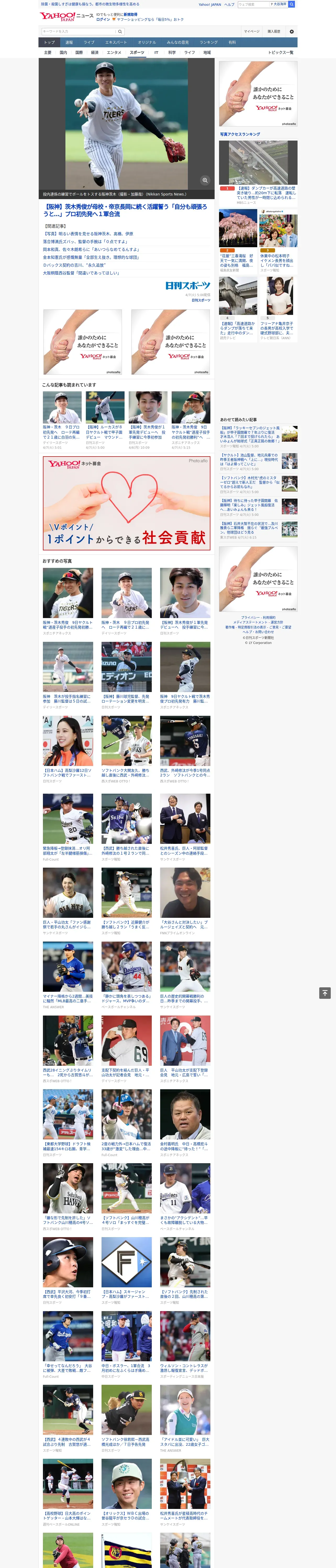Open headline about 茨木秀俊 帝京長岡

pyautogui.click(x=125, y=210)
